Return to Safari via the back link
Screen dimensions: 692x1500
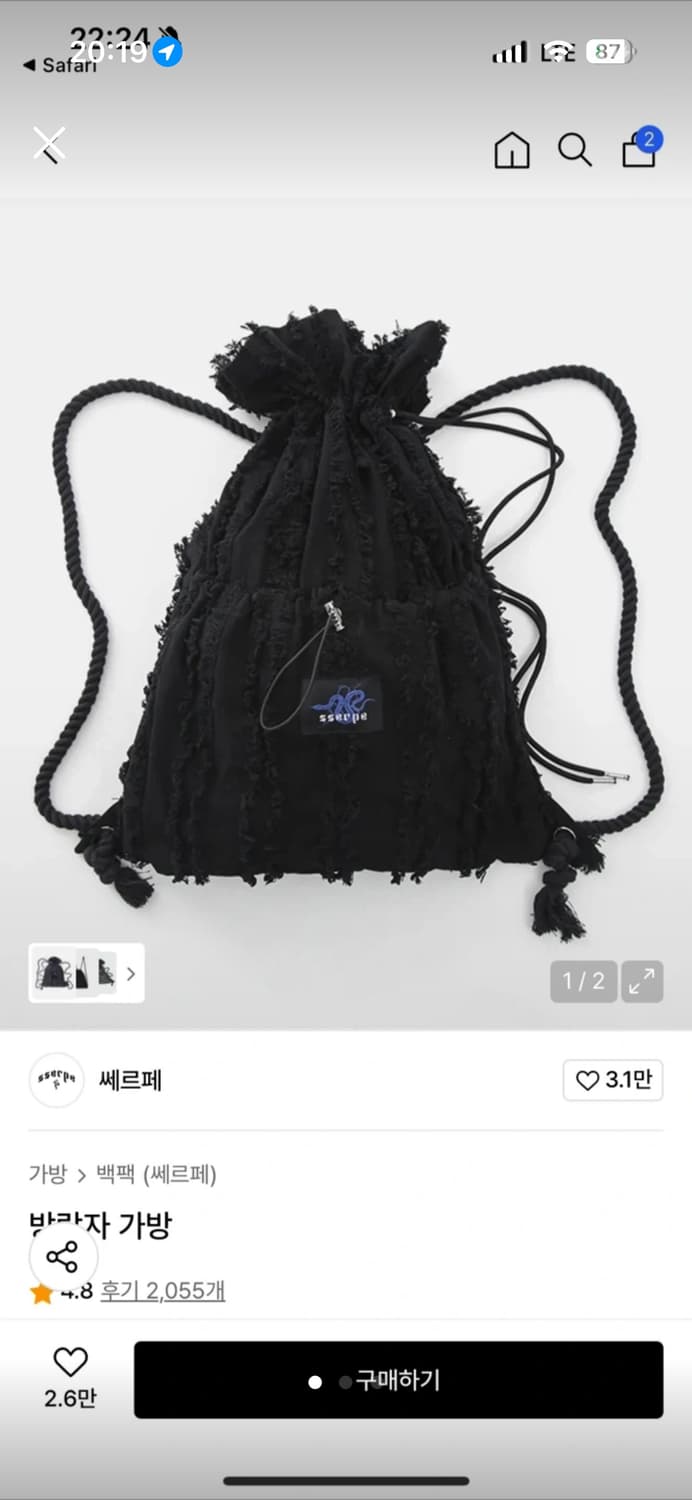60,65
